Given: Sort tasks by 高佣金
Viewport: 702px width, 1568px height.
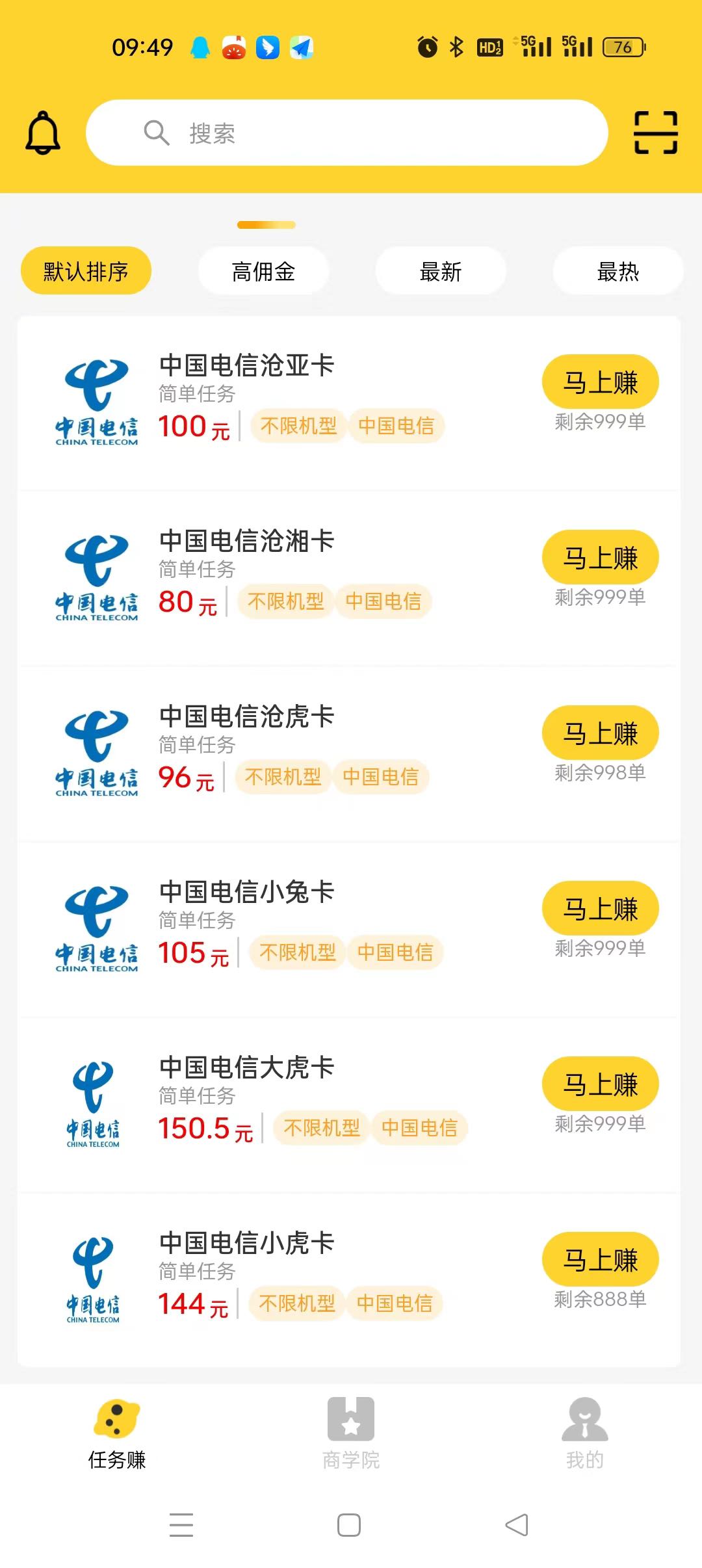Looking at the screenshot, I should pos(263,270).
